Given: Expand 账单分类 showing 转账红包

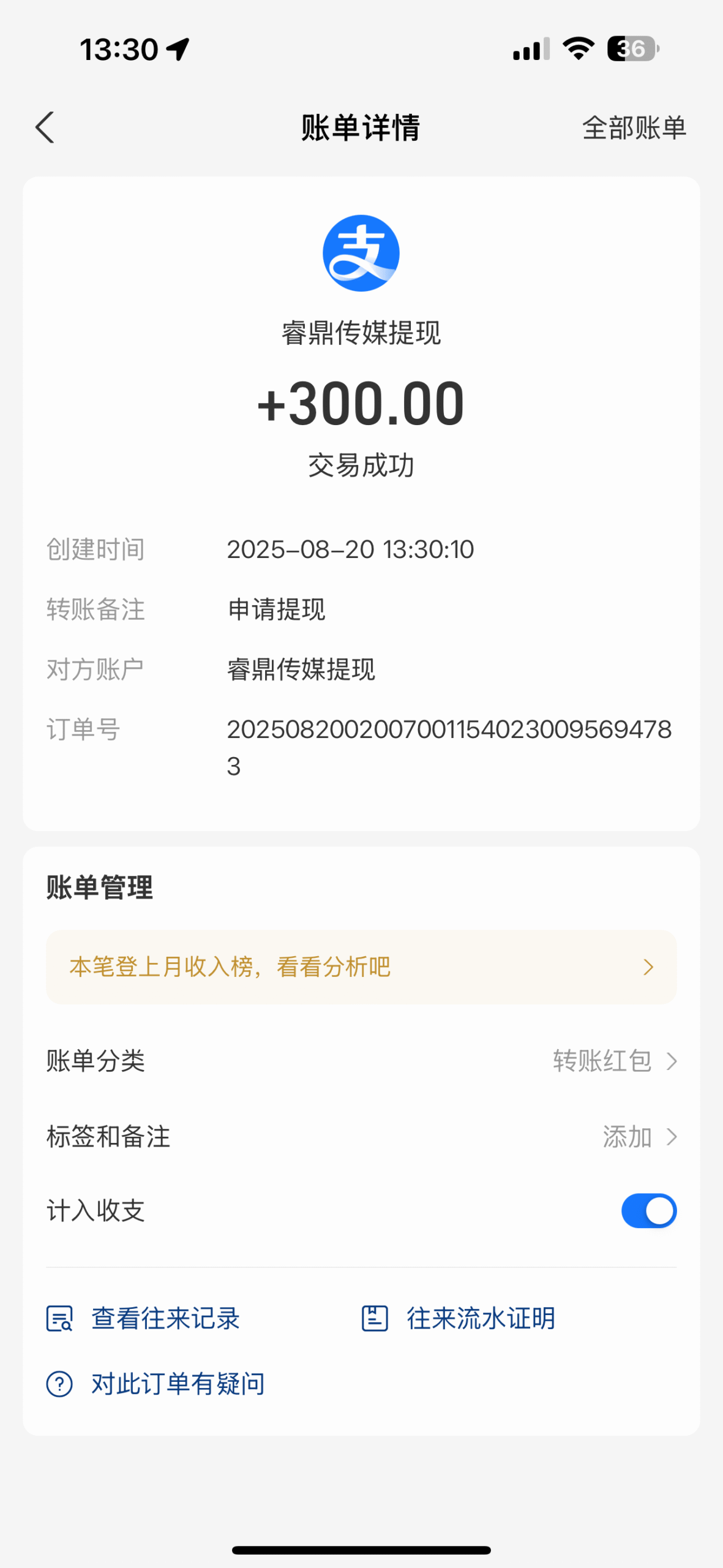Looking at the screenshot, I should (x=672, y=1061).
